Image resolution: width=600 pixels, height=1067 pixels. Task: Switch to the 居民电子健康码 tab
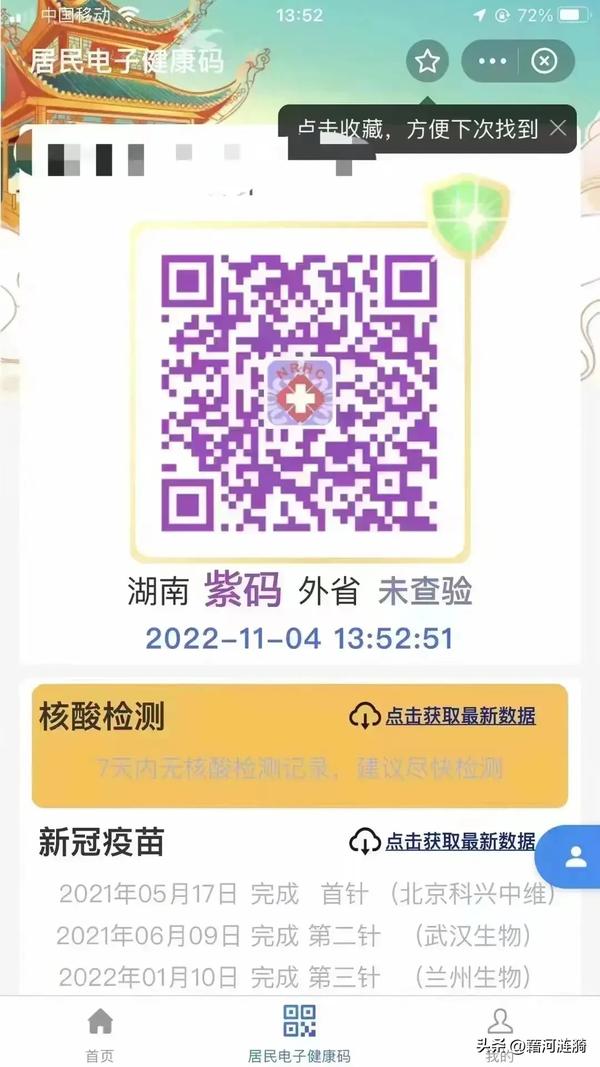pyautogui.click(x=300, y=1033)
